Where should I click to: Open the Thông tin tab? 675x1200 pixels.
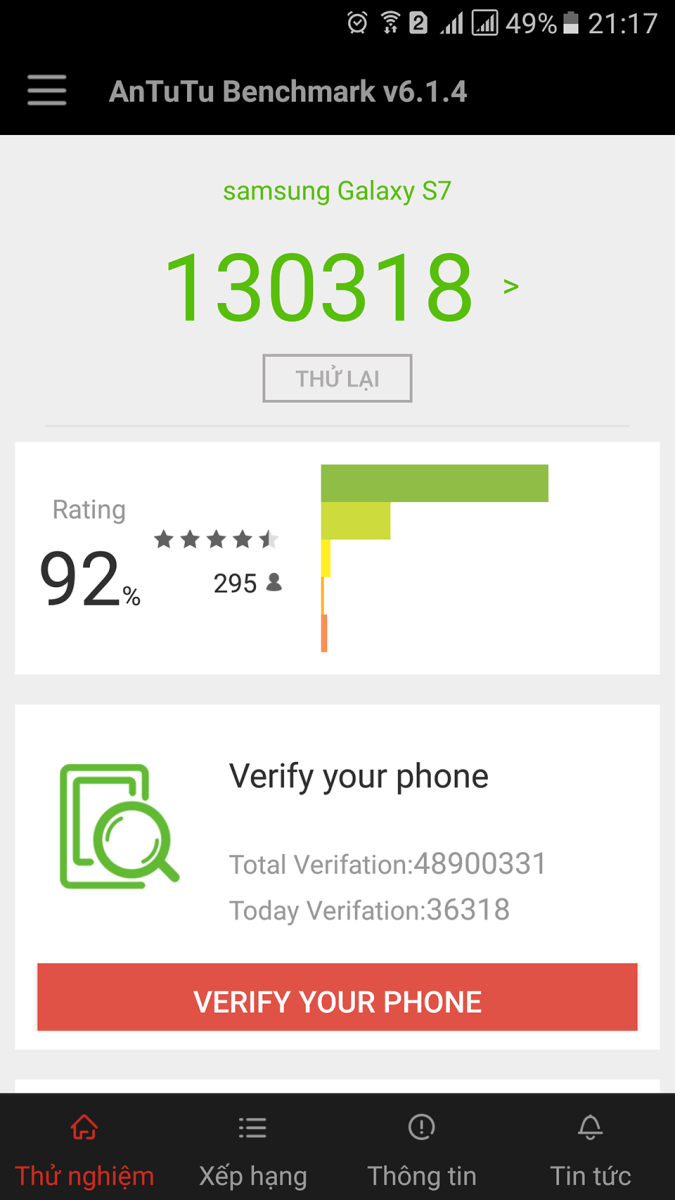pos(421,1150)
